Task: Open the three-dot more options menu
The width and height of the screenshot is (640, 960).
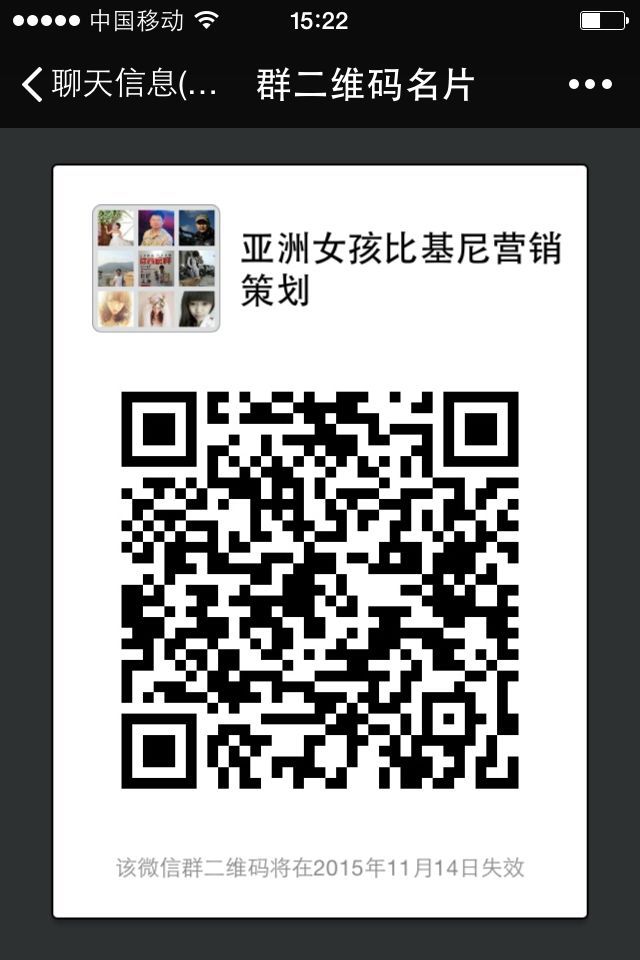Action: click(590, 85)
